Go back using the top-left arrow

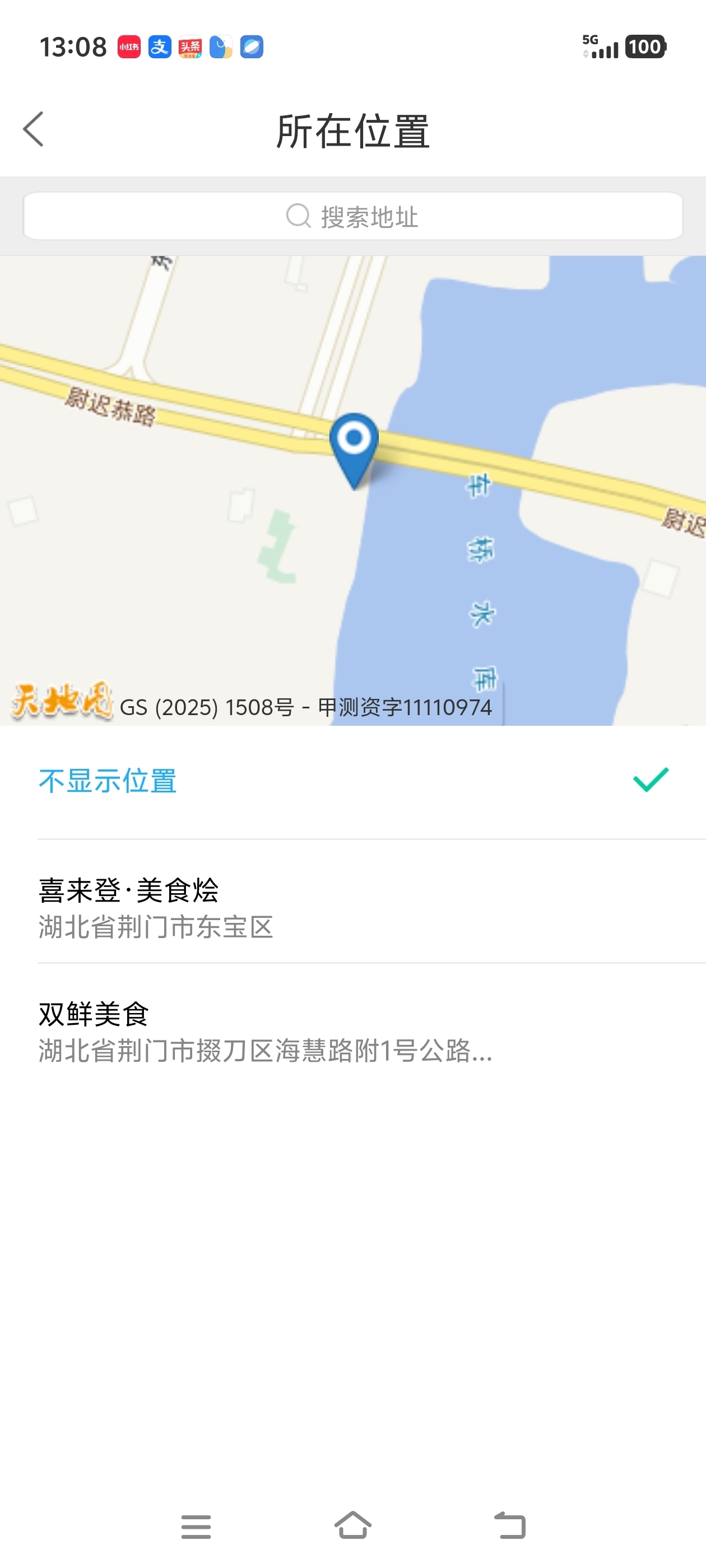[34, 129]
